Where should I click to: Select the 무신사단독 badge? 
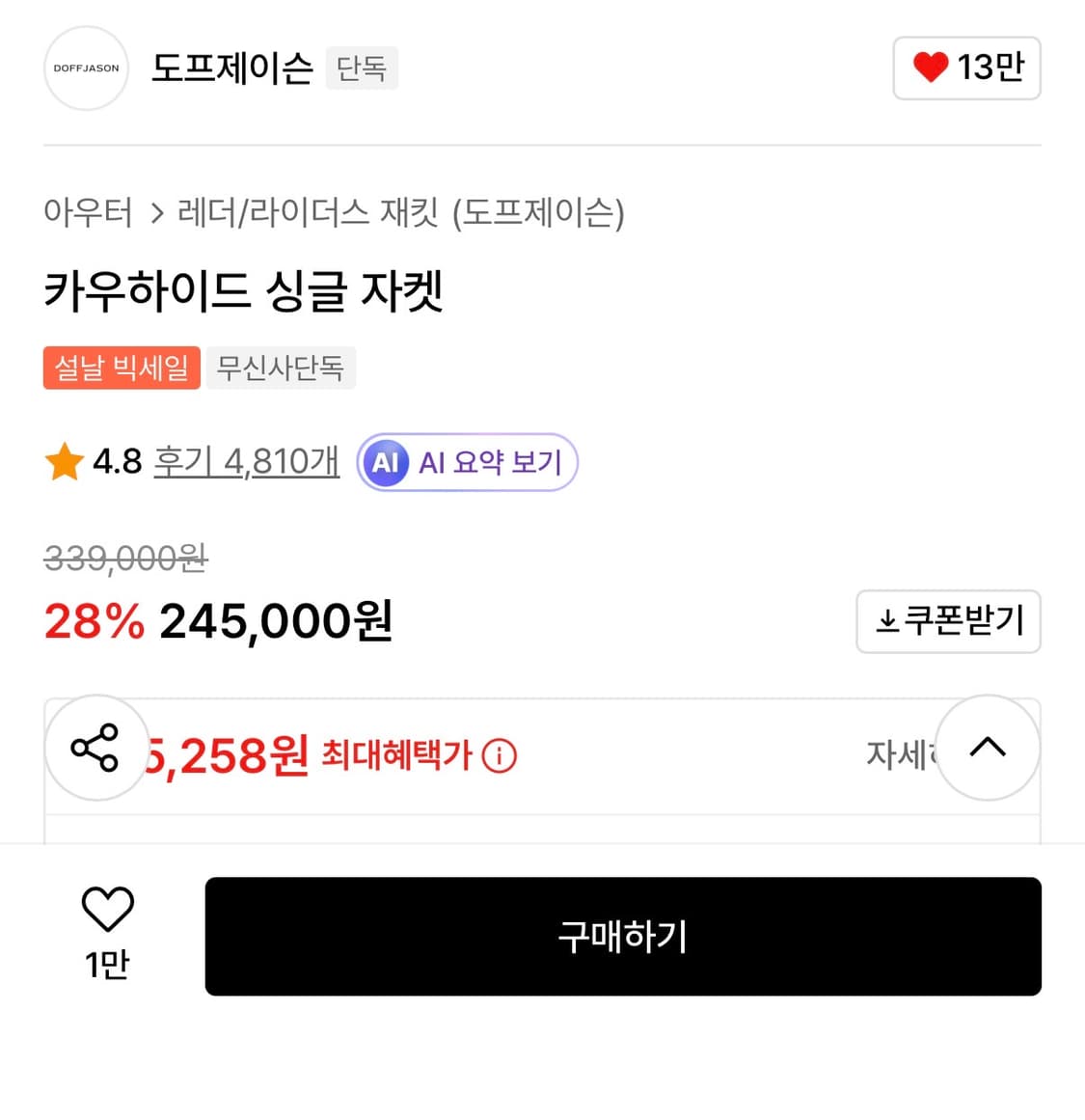pyautogui.click(x=281, y=368)
